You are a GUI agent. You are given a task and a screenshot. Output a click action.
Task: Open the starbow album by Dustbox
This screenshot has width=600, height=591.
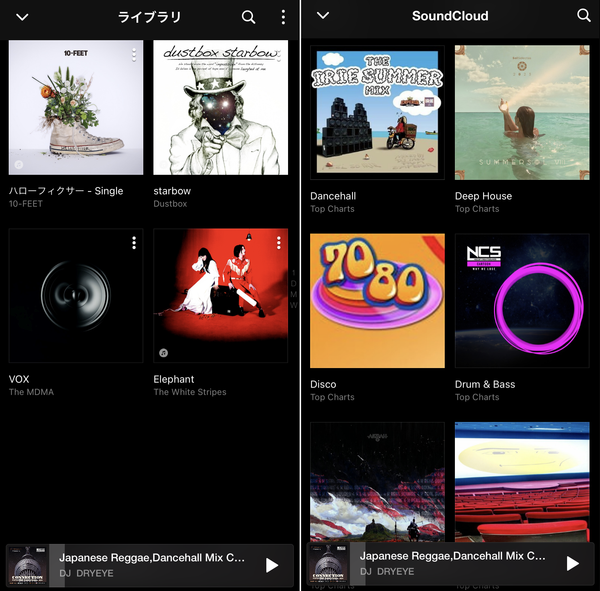point(220,108)
